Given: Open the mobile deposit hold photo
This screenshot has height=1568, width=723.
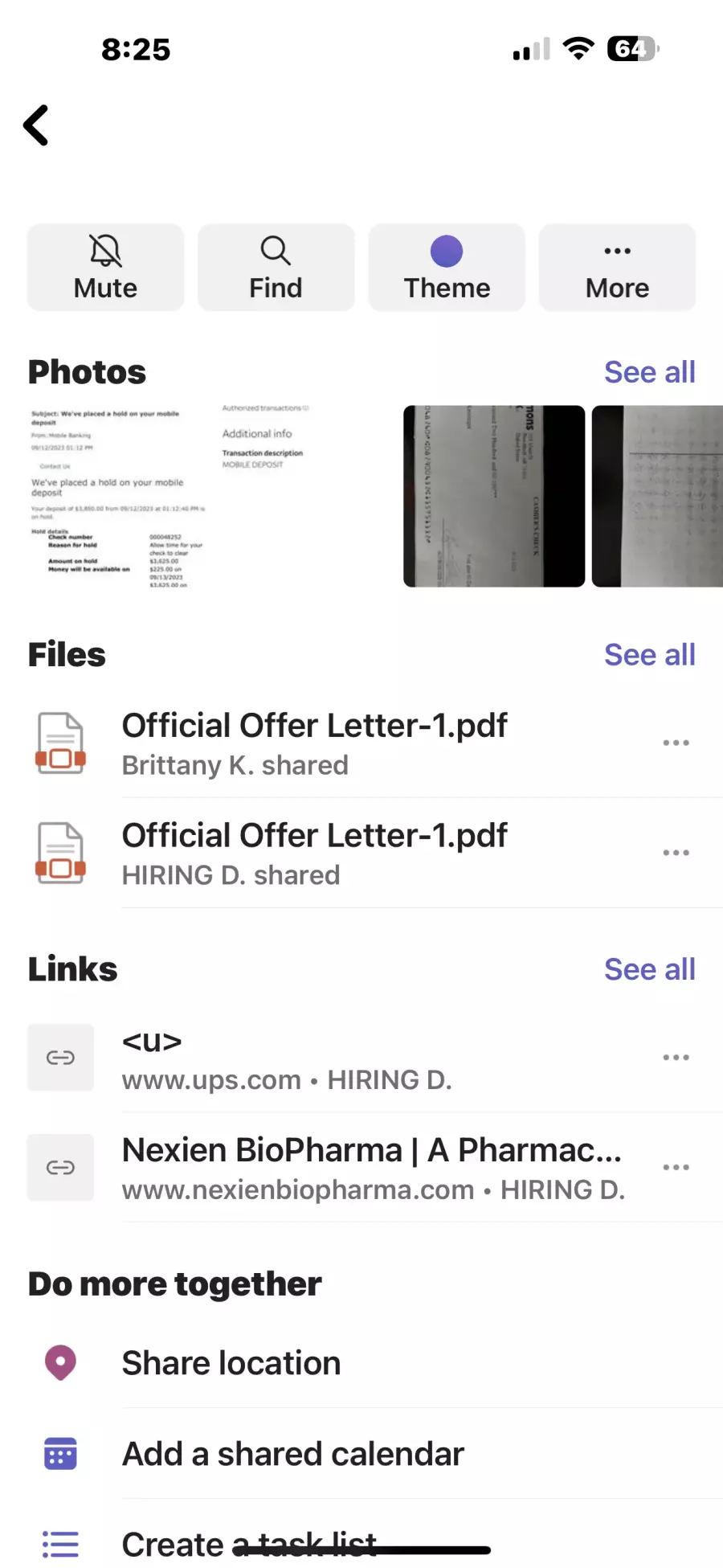Looking at the screenshot, I should tap(119, 497).
